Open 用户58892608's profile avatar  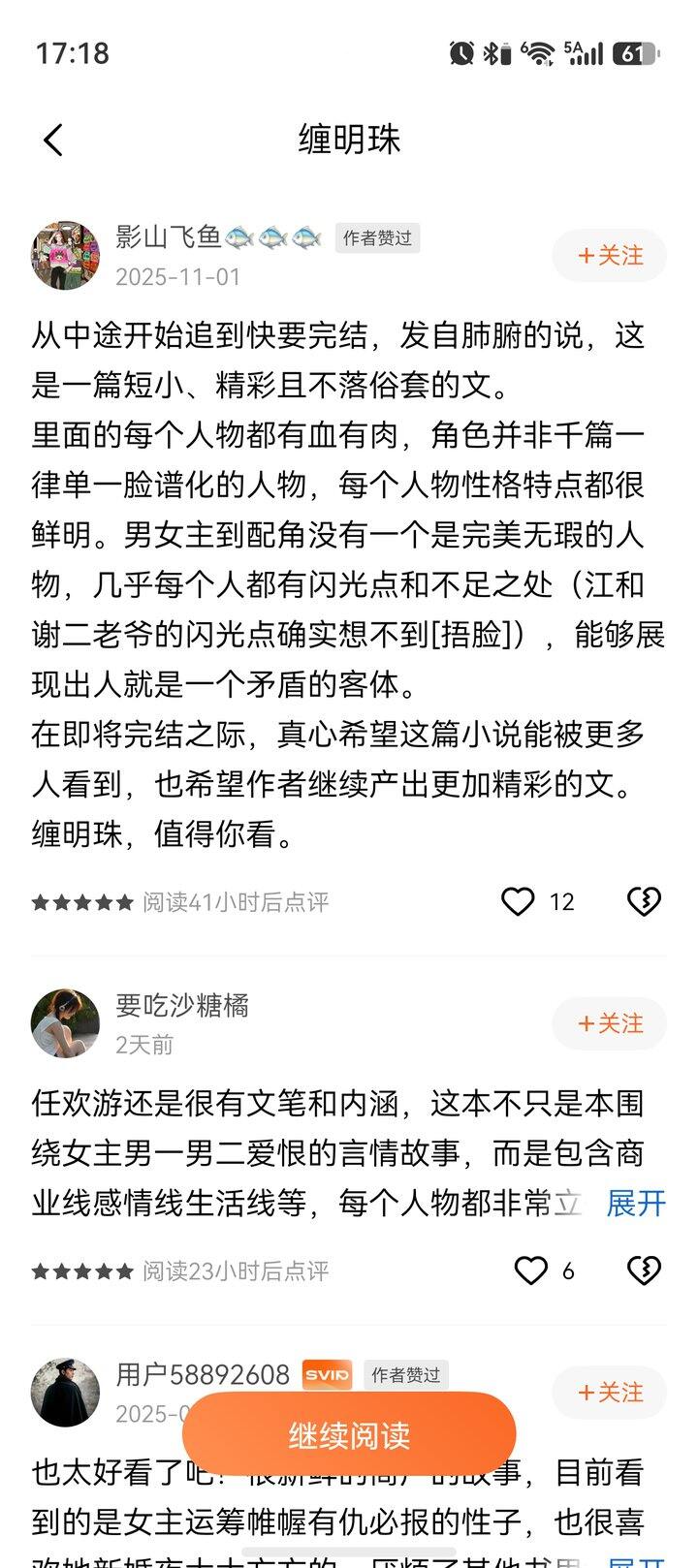[66, 1393]
